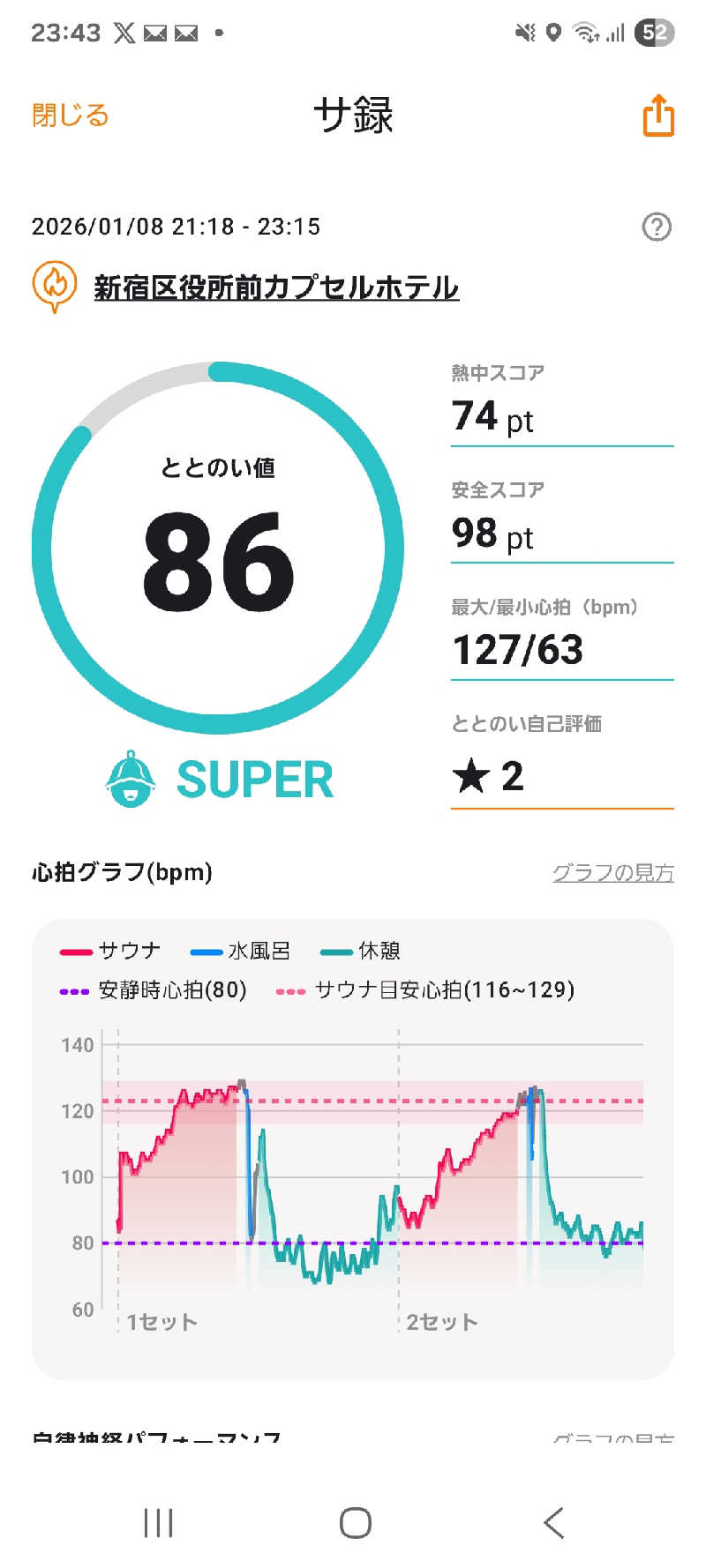Open the help question mark icon
706x1568 pixels.
(656, 227)
